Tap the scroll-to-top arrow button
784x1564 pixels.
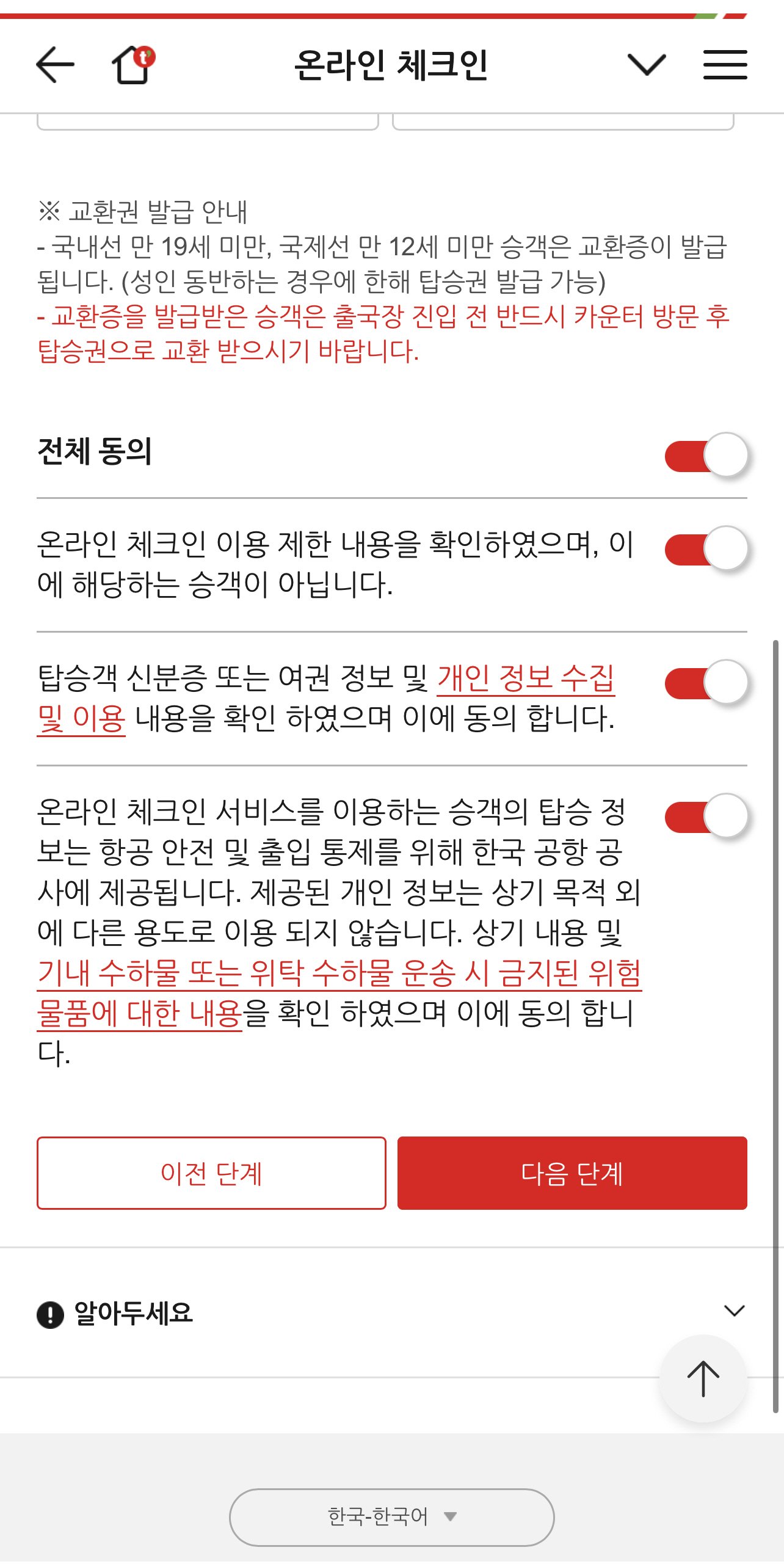(703, 1378)
